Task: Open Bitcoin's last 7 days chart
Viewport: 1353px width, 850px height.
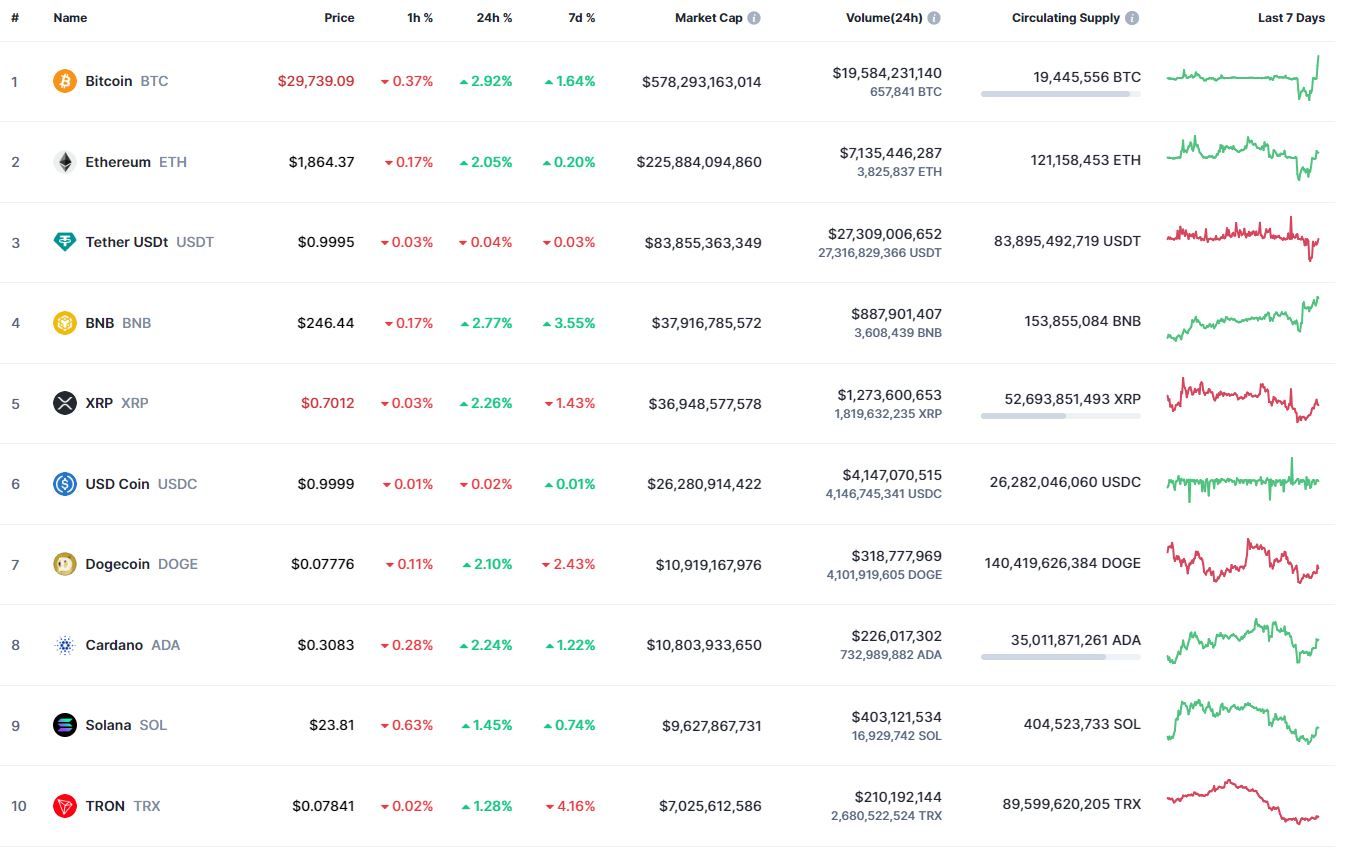Action: (x=1243, y=78)
